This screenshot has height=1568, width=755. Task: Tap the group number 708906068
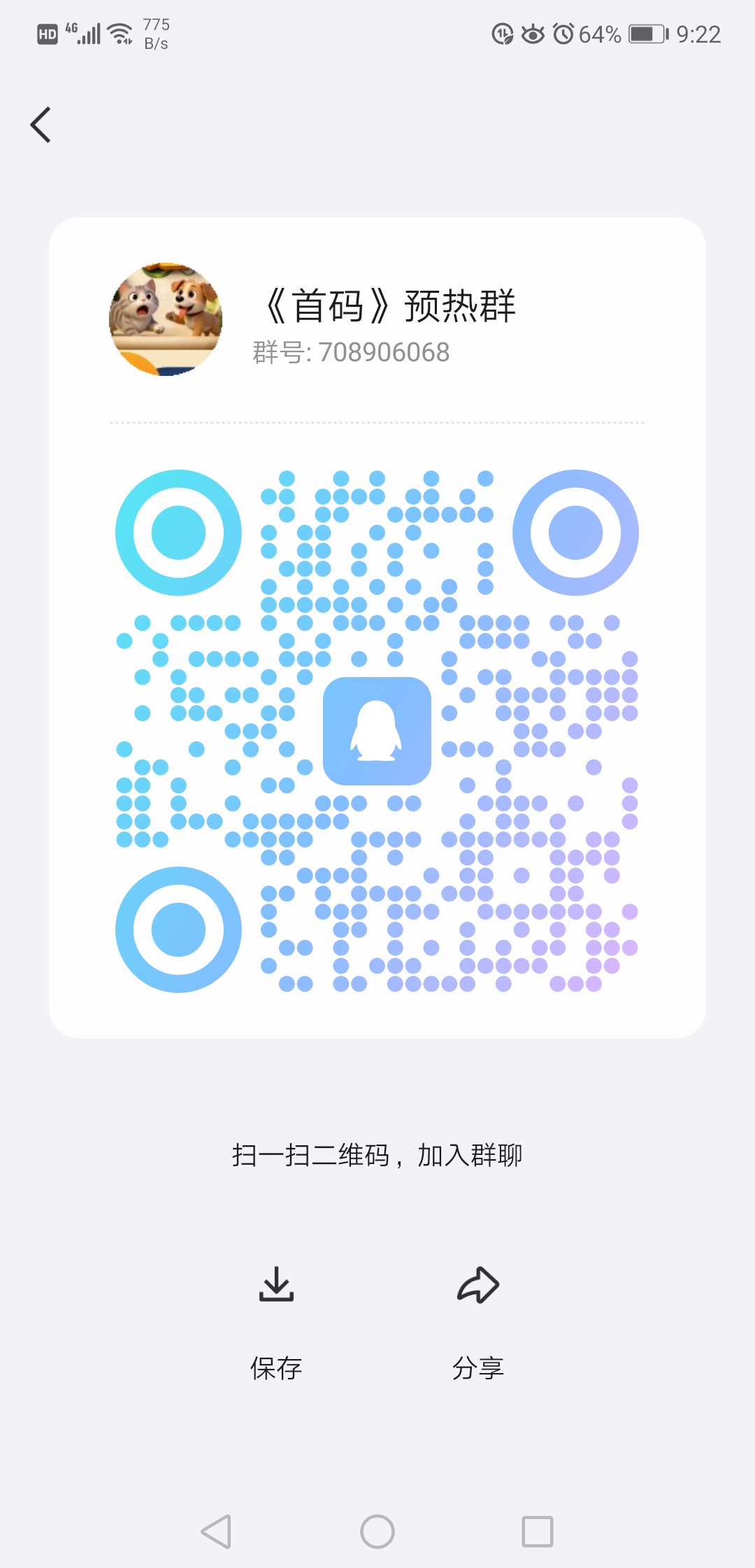coord(350,352)
